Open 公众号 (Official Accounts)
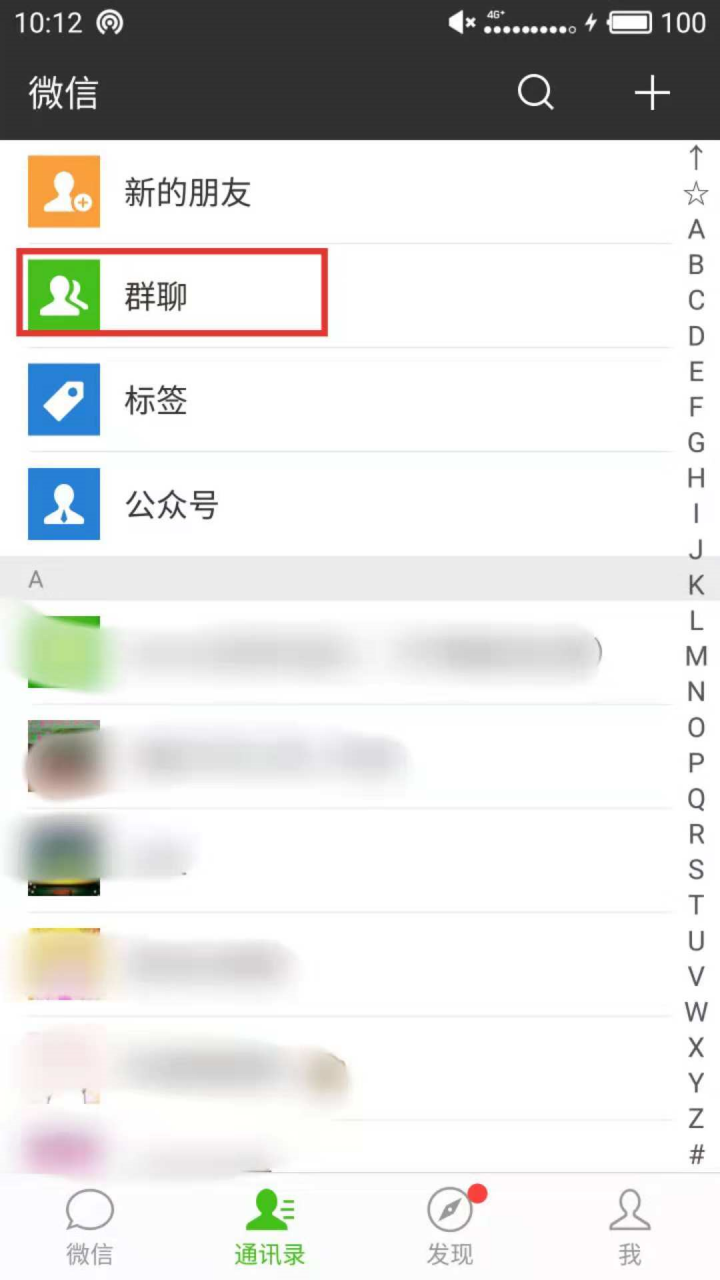Screen dimensions: 720x1280 (x=170, y=504)
